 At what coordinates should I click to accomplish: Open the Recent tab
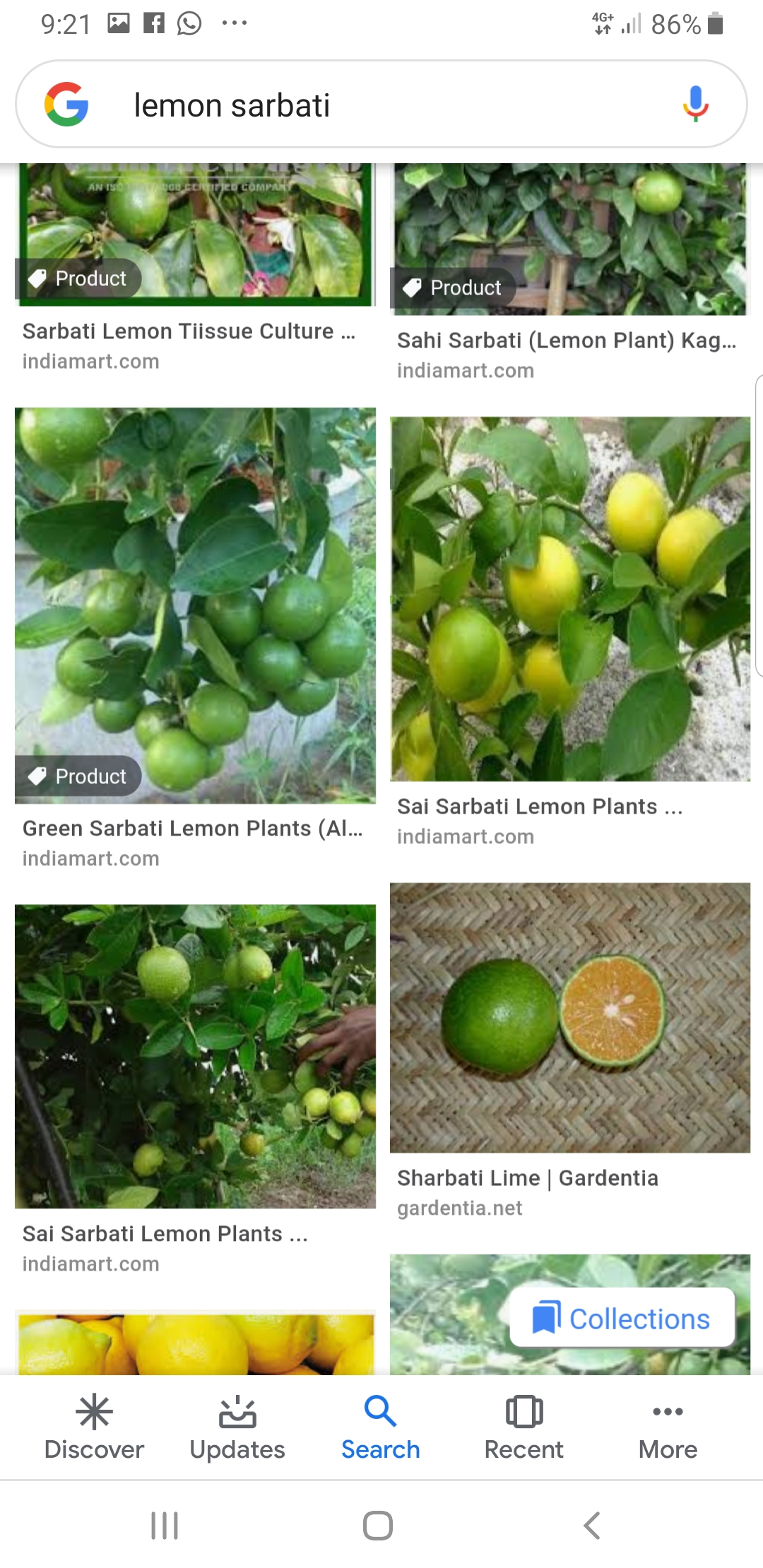point(524,1427)
